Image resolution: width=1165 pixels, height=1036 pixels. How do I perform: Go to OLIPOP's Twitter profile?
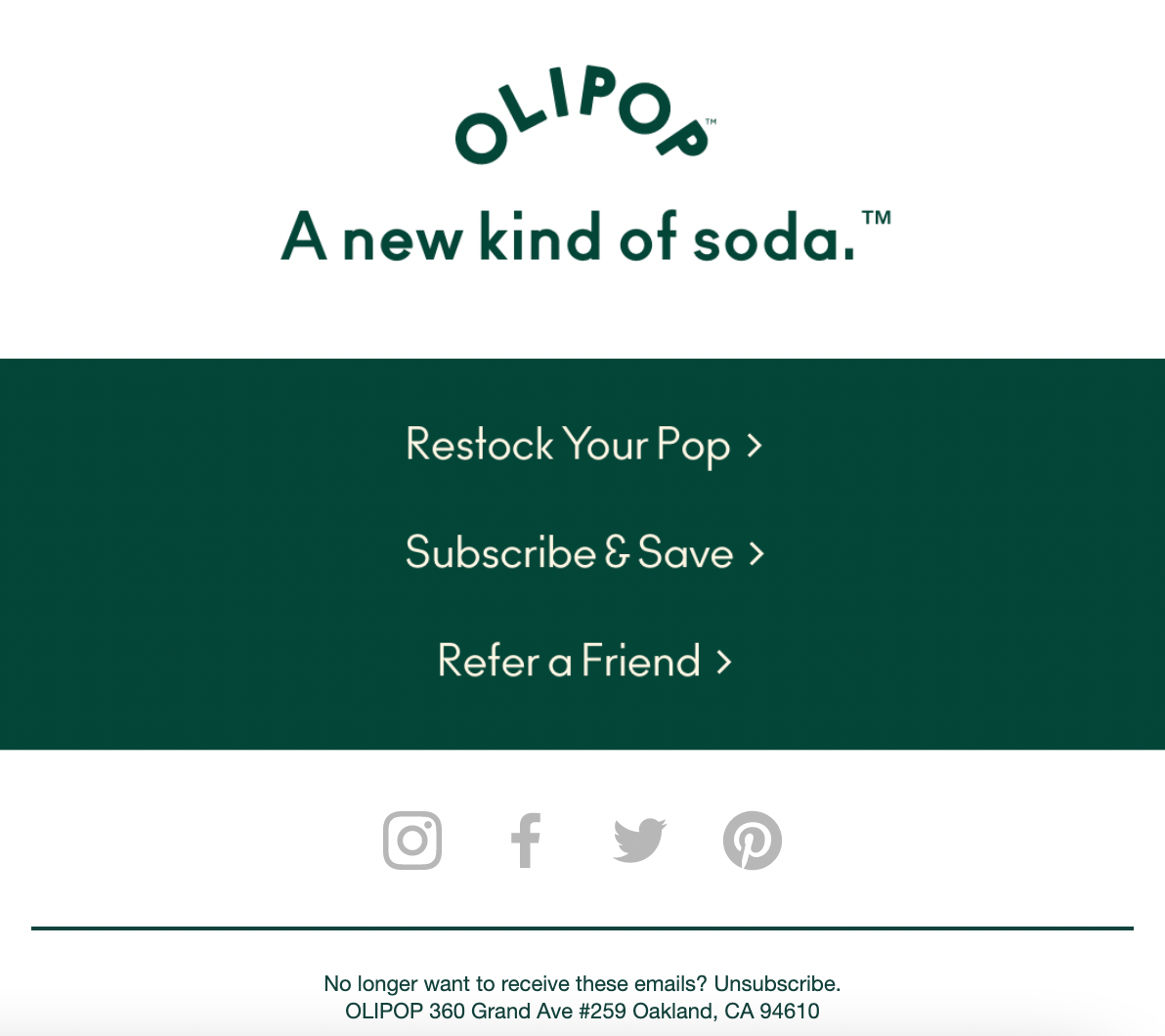(639, 841)
